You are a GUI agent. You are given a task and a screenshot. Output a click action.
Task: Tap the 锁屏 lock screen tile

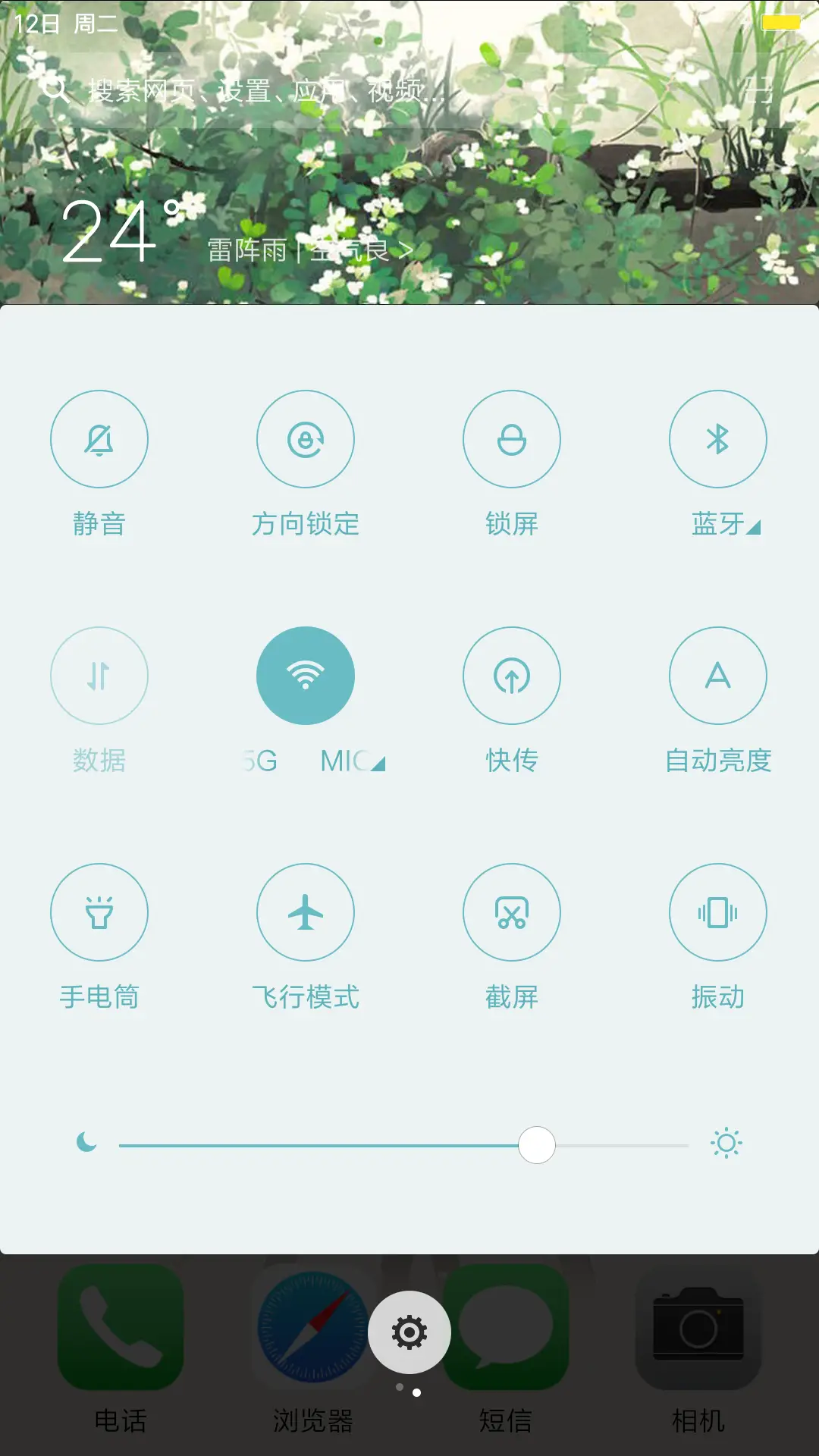(512, 439)
